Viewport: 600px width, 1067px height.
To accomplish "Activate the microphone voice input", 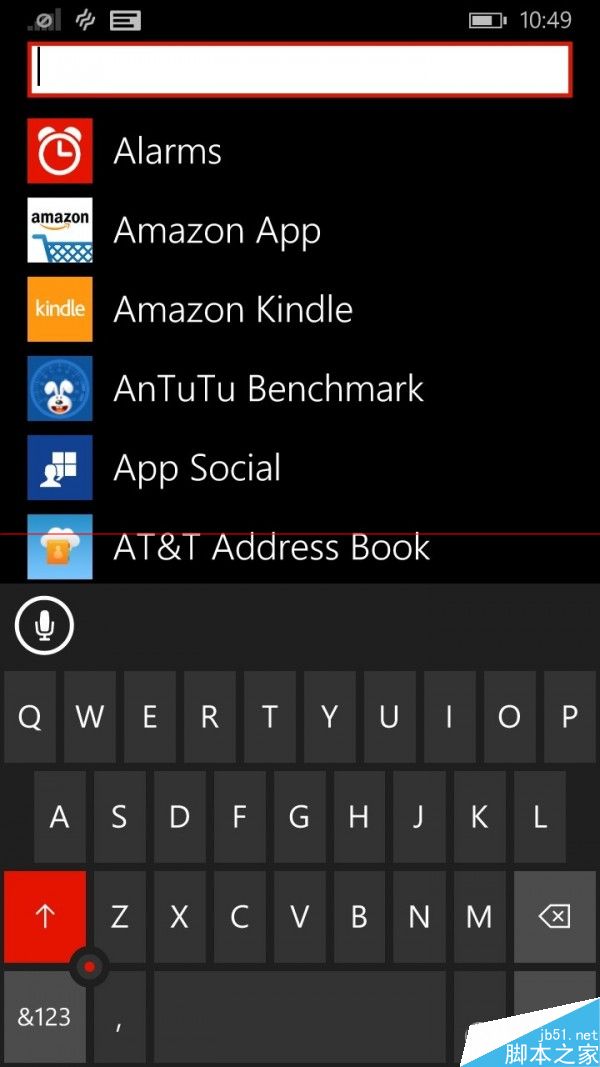I will pos(44,627).
